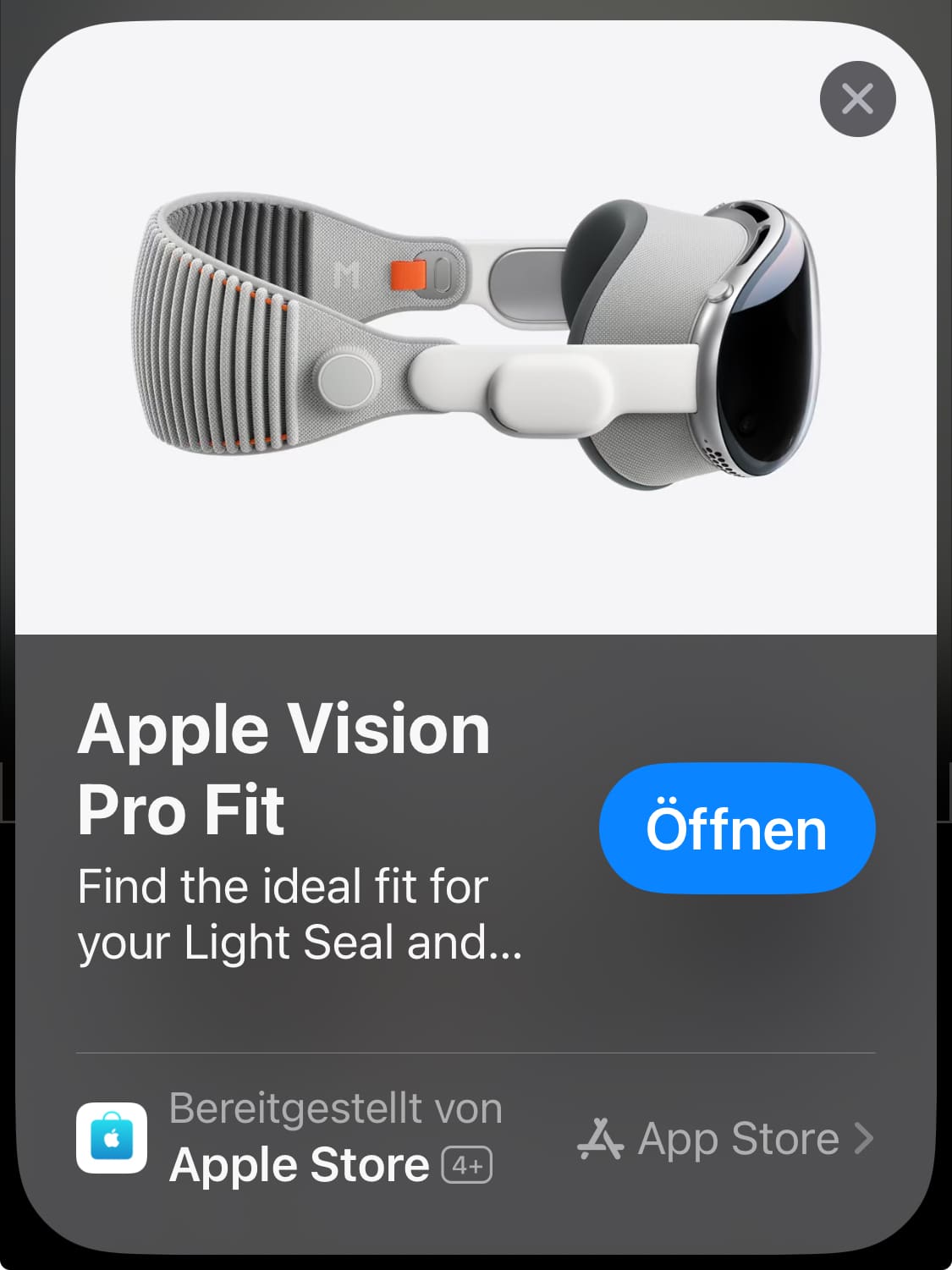Tap the blue Öffnen button
The height and width of the screenshot is (1270, 952).
[x=736, y=828]
